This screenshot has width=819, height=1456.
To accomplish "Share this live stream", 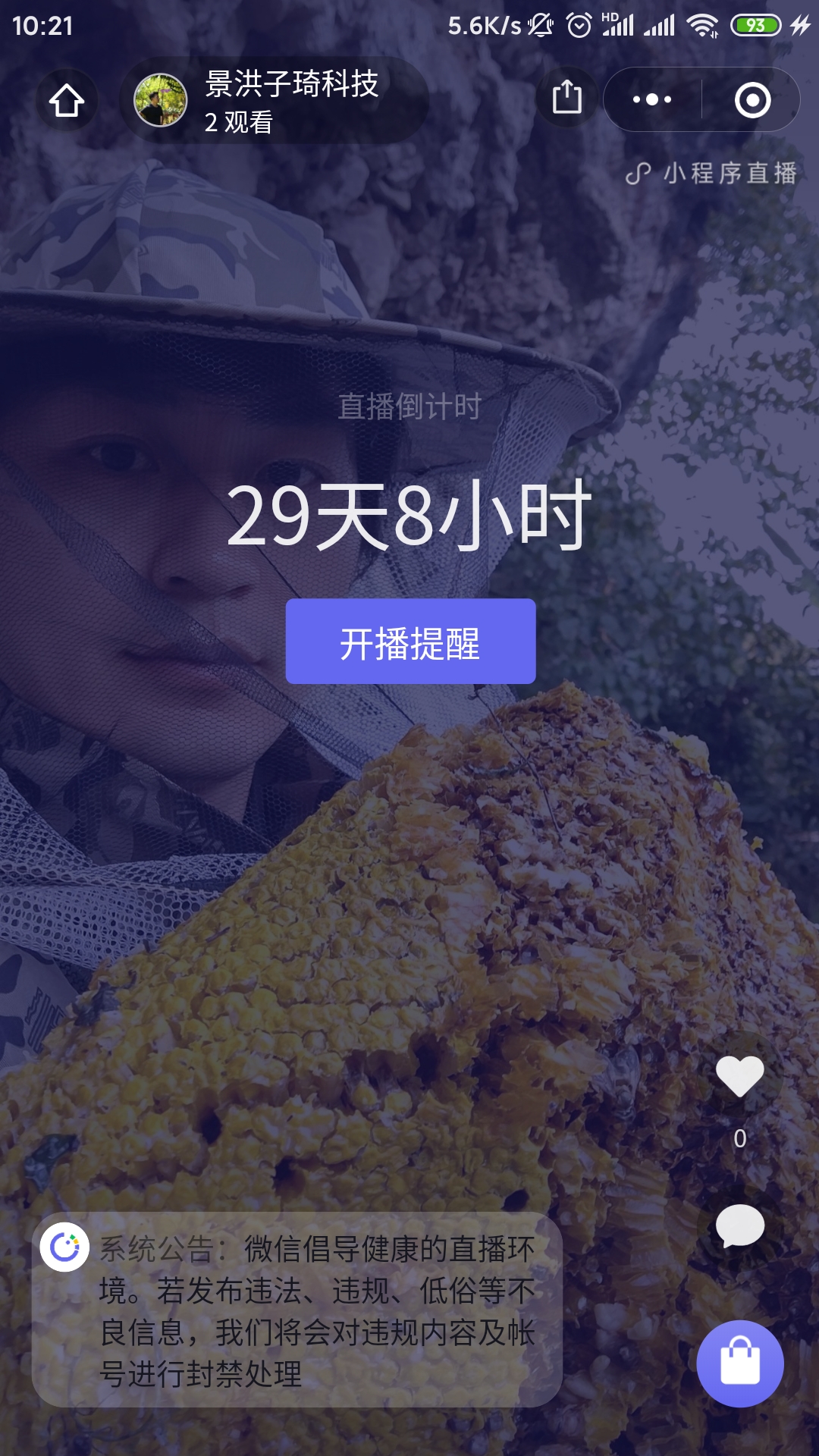I will 566,99.
